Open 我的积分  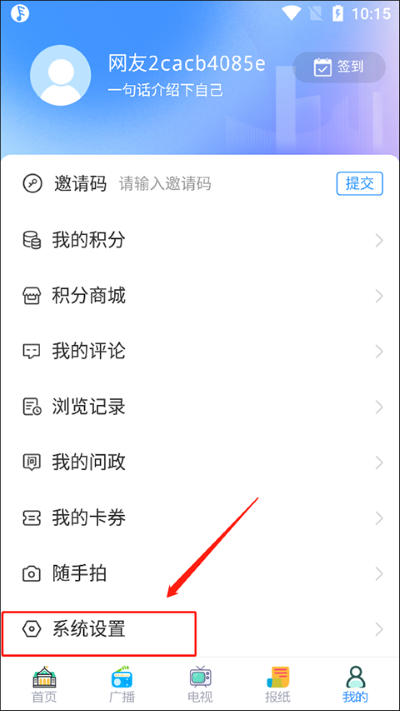200,240
